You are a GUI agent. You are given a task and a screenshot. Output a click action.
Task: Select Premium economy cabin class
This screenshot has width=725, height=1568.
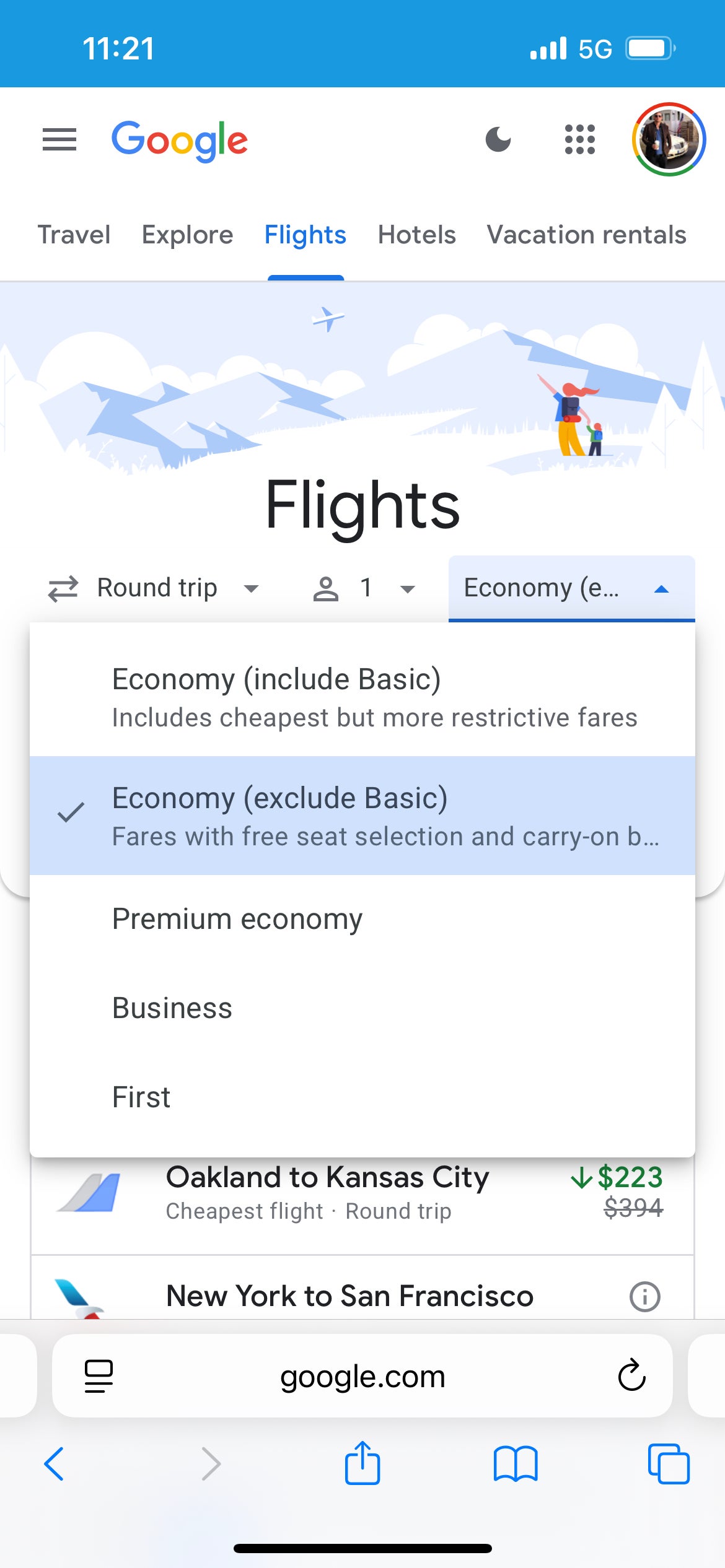pos(237,919)
